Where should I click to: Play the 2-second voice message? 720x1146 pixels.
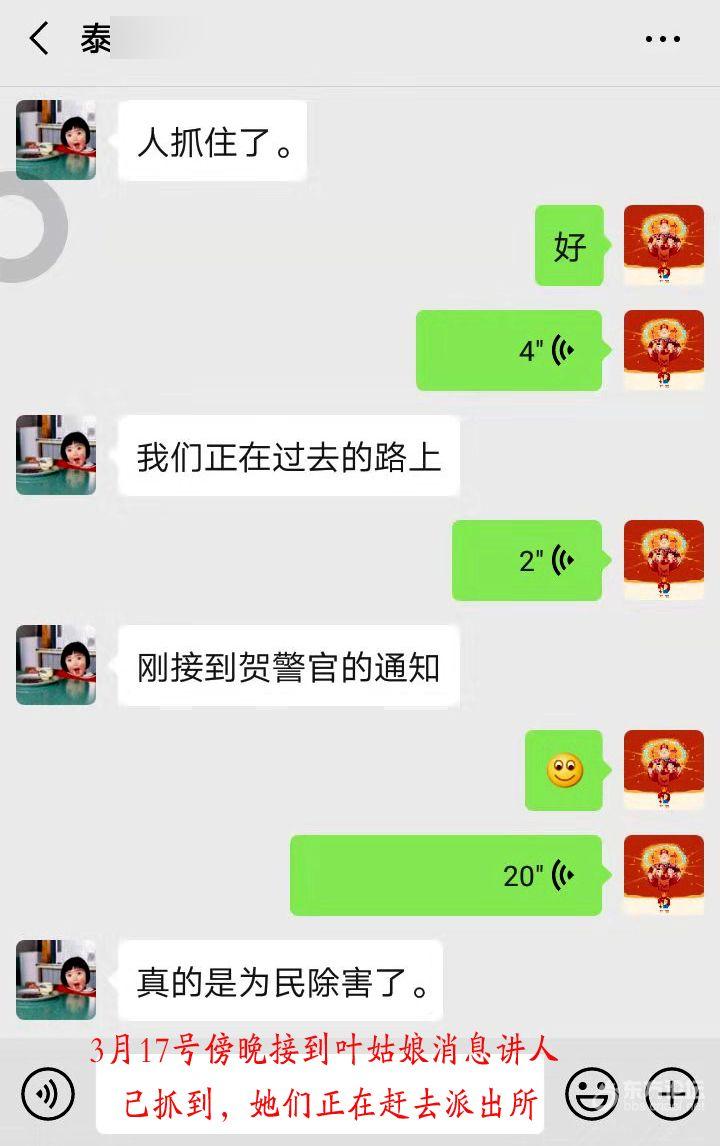527,560
